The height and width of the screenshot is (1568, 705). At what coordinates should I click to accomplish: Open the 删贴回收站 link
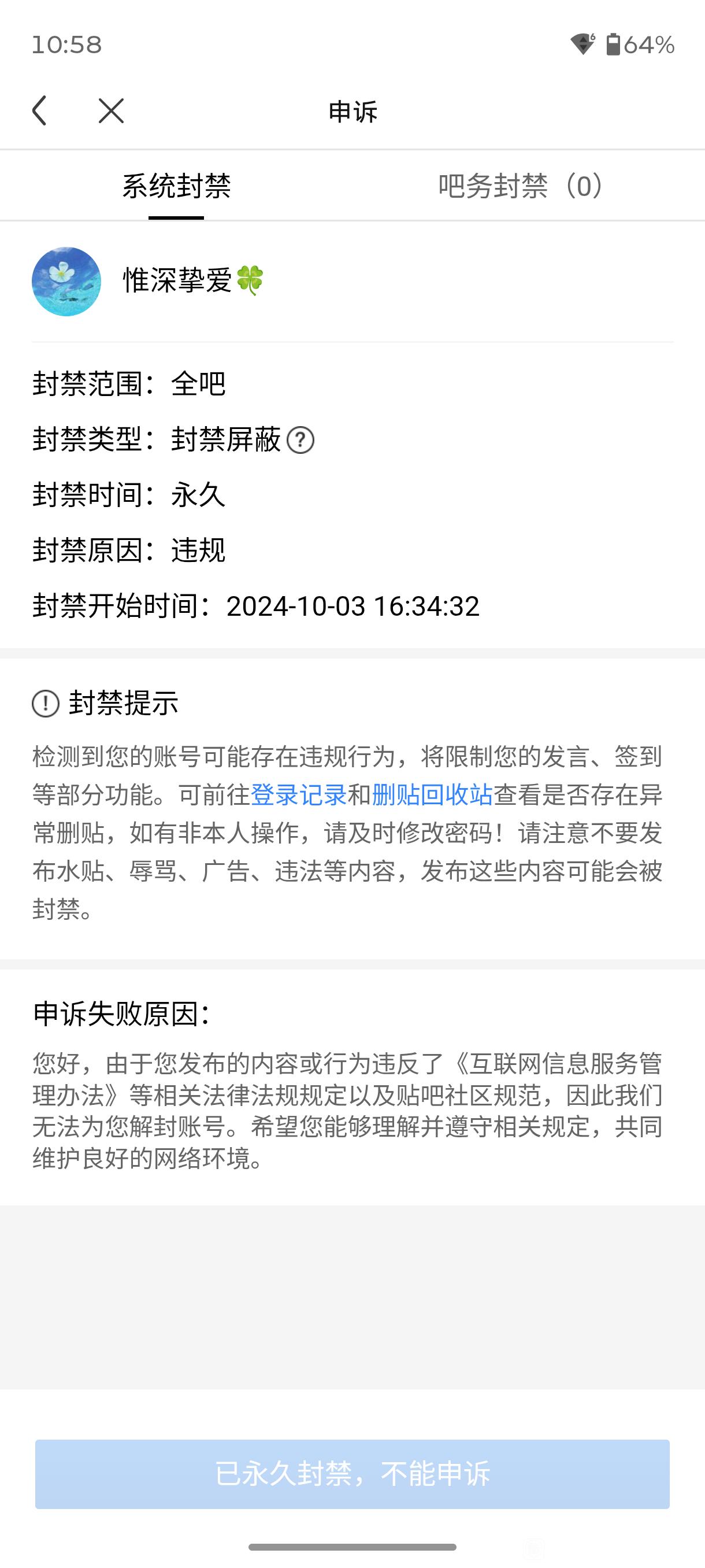tap(432, 795)
